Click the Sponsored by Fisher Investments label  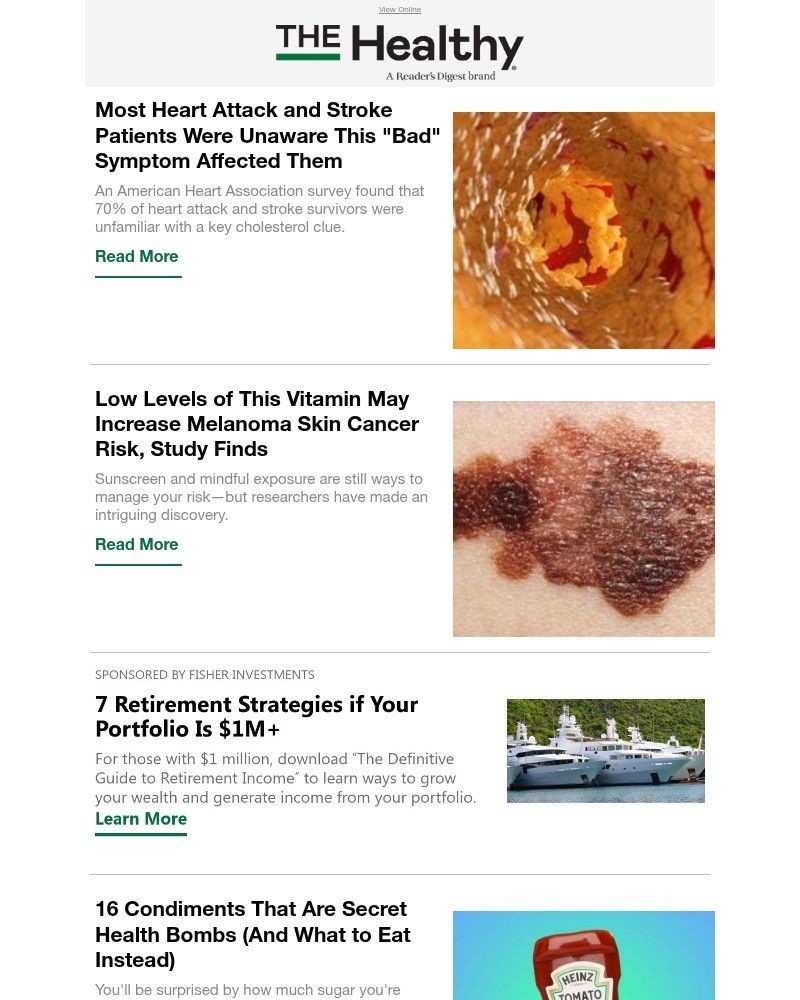pyautogui.click(x=204, y=674)
